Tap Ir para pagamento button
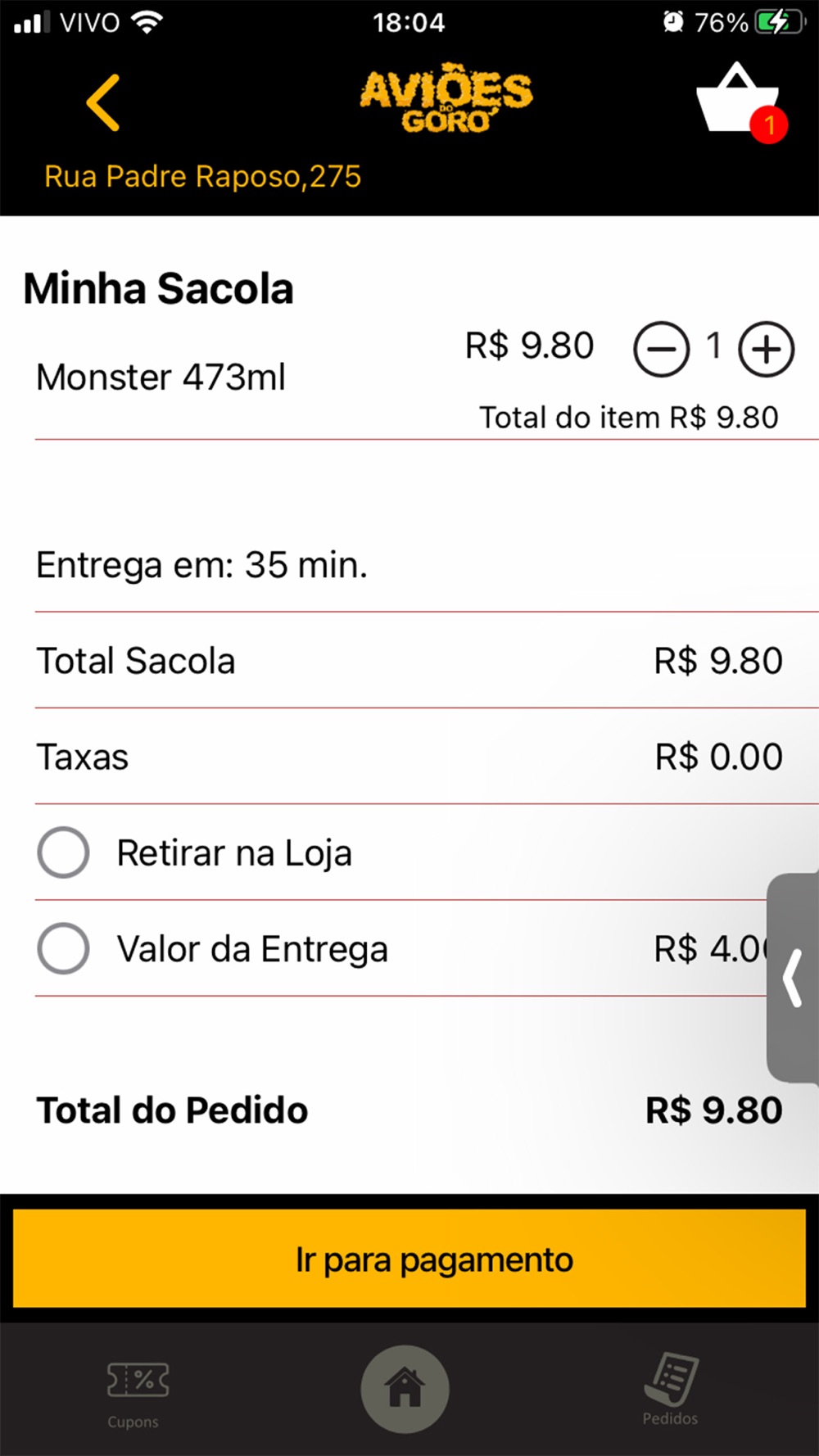Image resolution: width=819 pixels, height=1456 pixels. pyautogui.click(x=409, y=1259)
